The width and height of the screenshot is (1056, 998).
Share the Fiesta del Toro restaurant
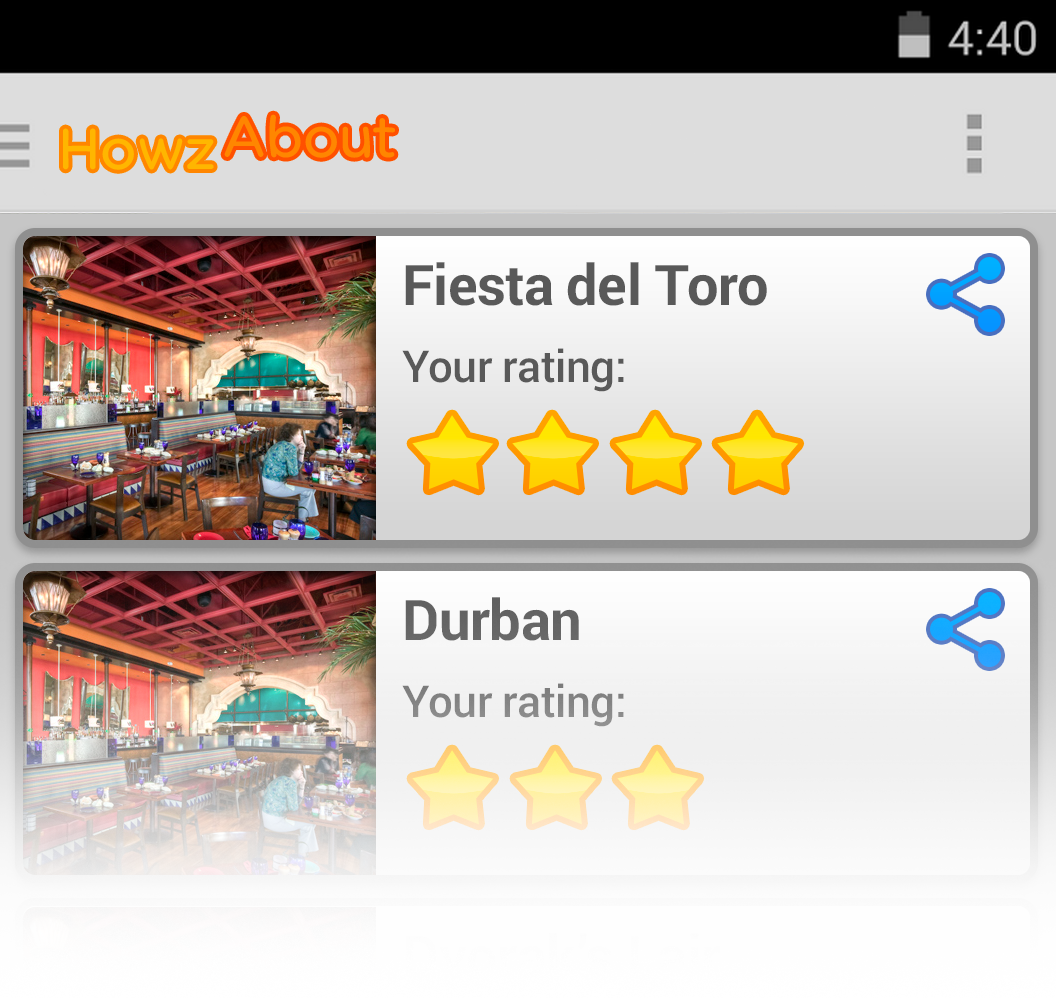click(x=965, y=295)
